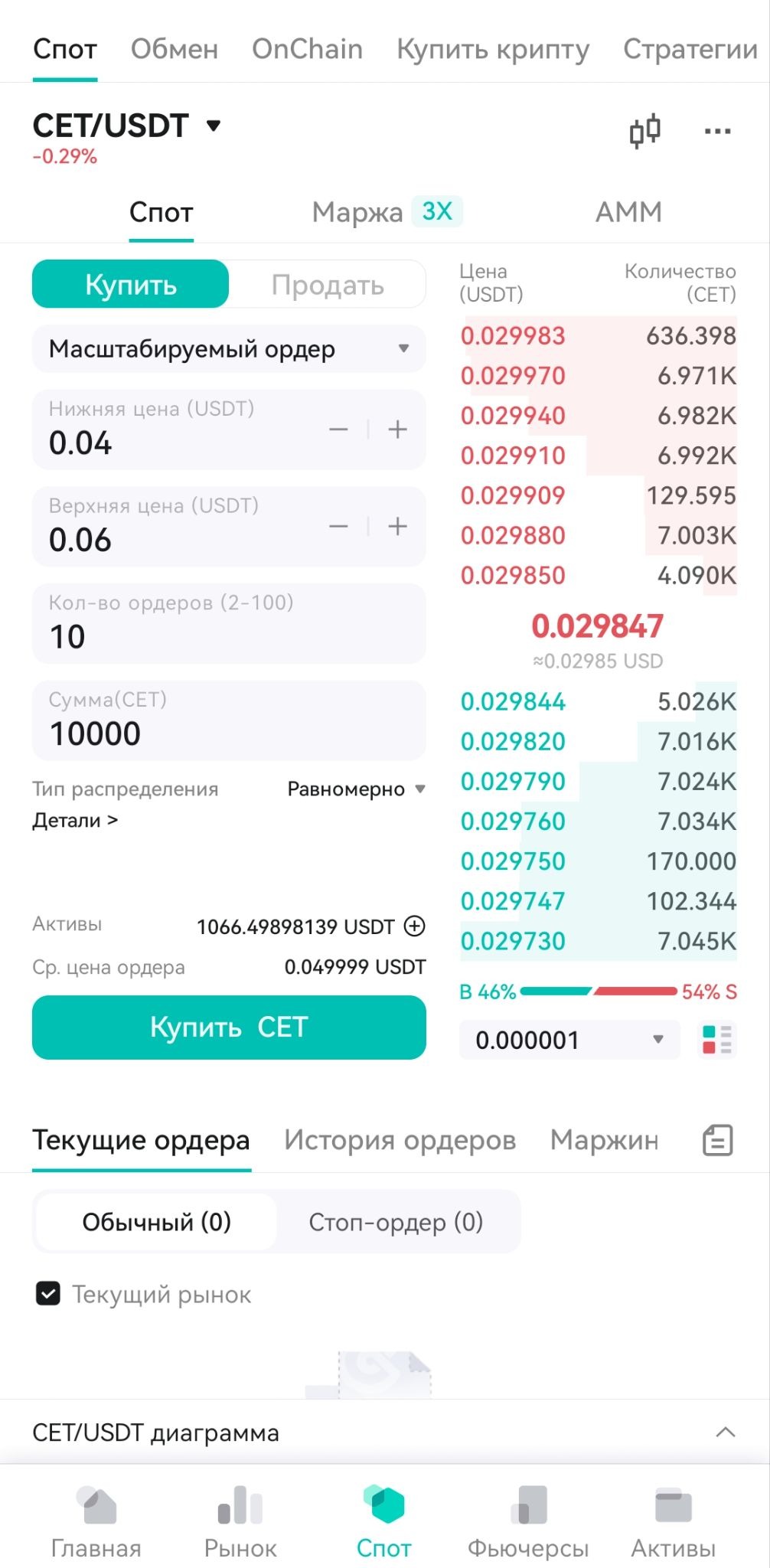Go to the Фьючерсы bottom tab
Viewport: 770px width, 1568px height.
tap(528, 1522)
